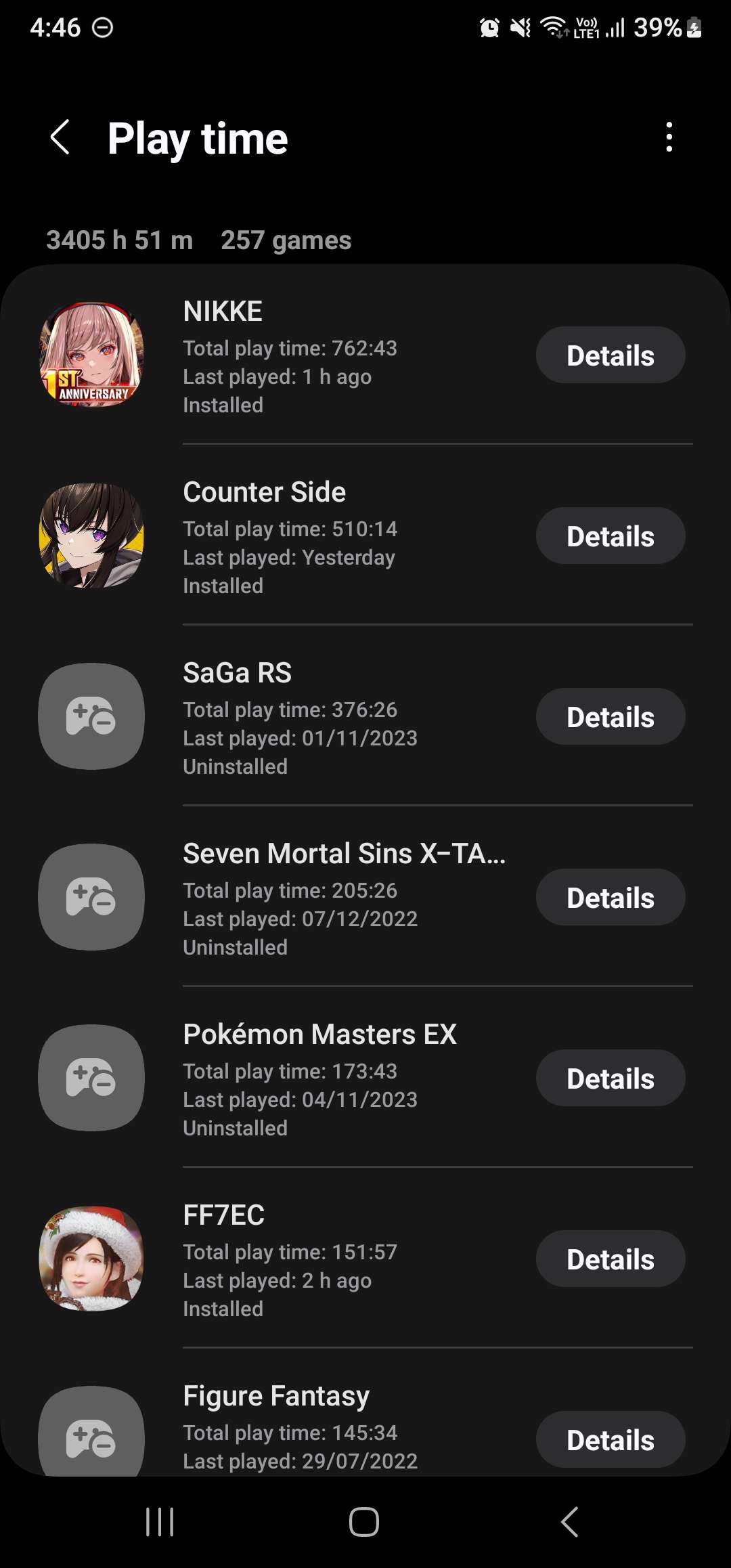Open the more options overflow menu
Screen dimensions: 731x1568
(x=669, y=137)
